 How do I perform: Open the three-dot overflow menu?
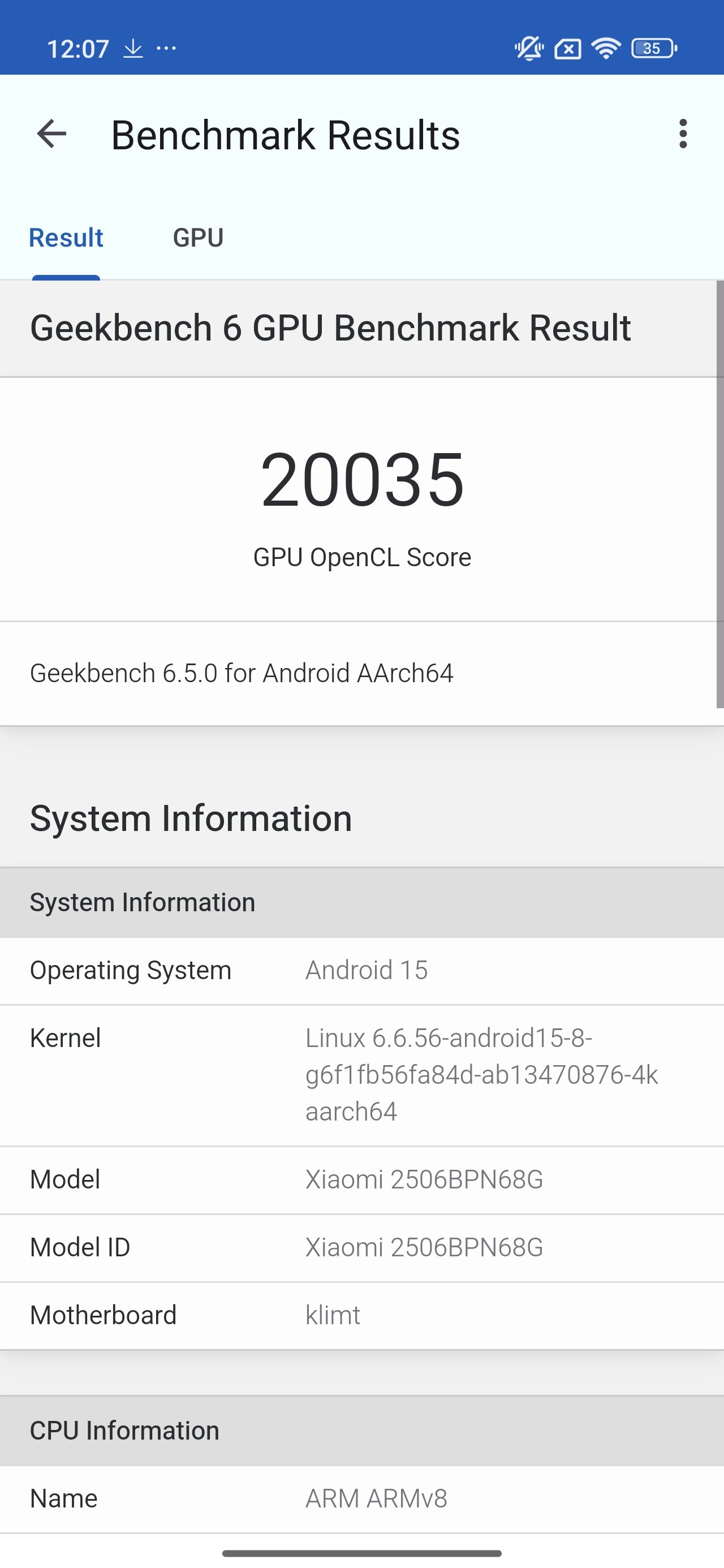tap(683, 134)
